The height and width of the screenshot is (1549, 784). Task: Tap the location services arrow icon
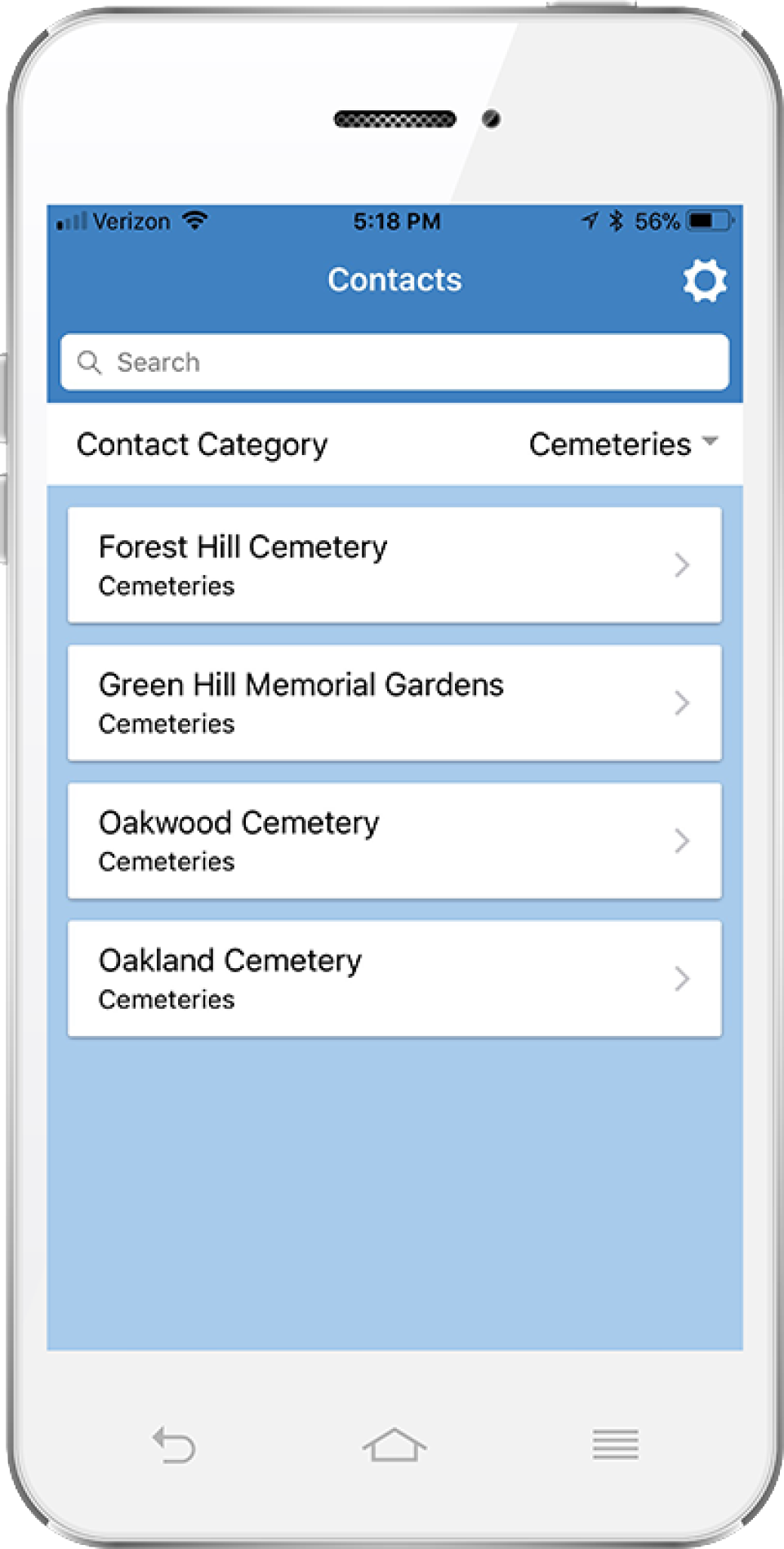pos(590,219)
